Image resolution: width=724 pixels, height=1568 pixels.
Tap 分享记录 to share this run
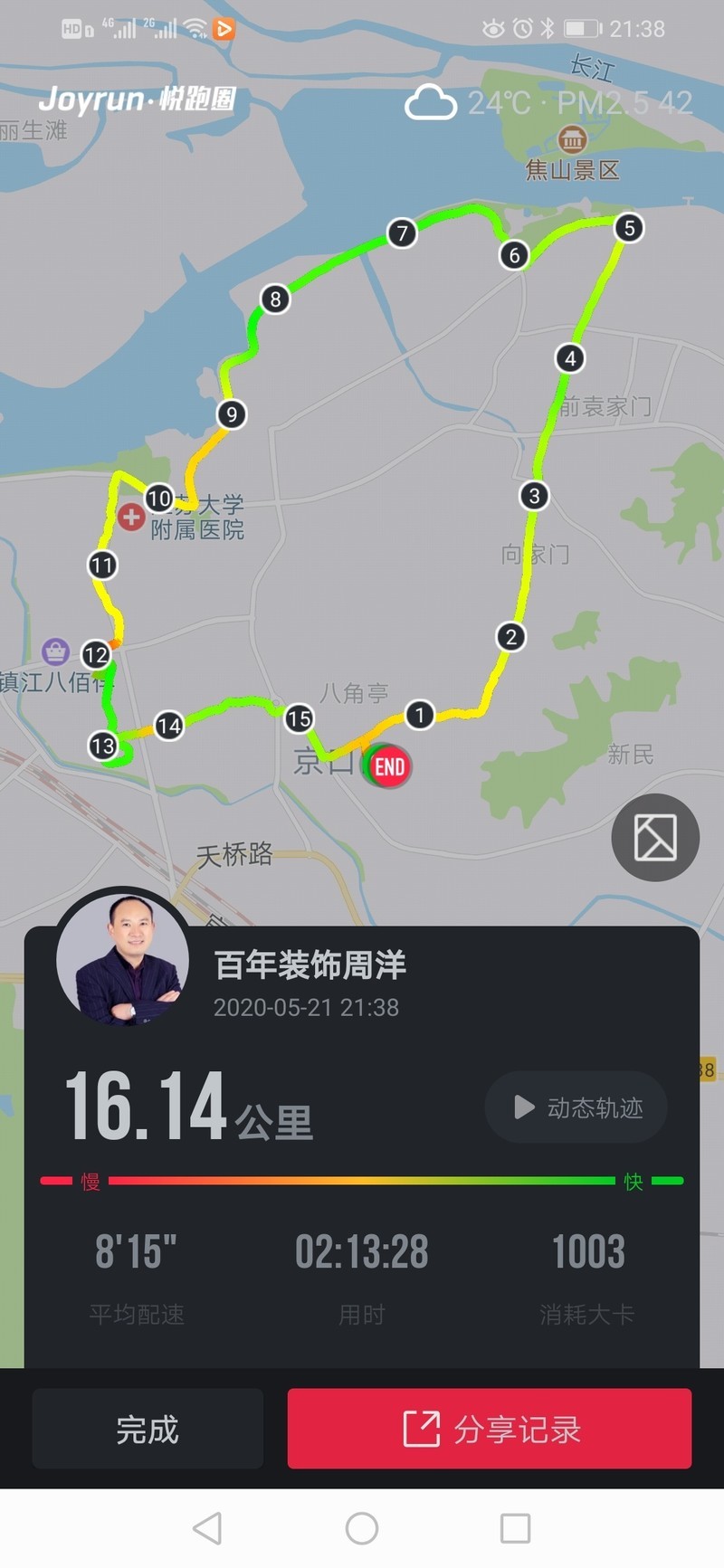490,1429
